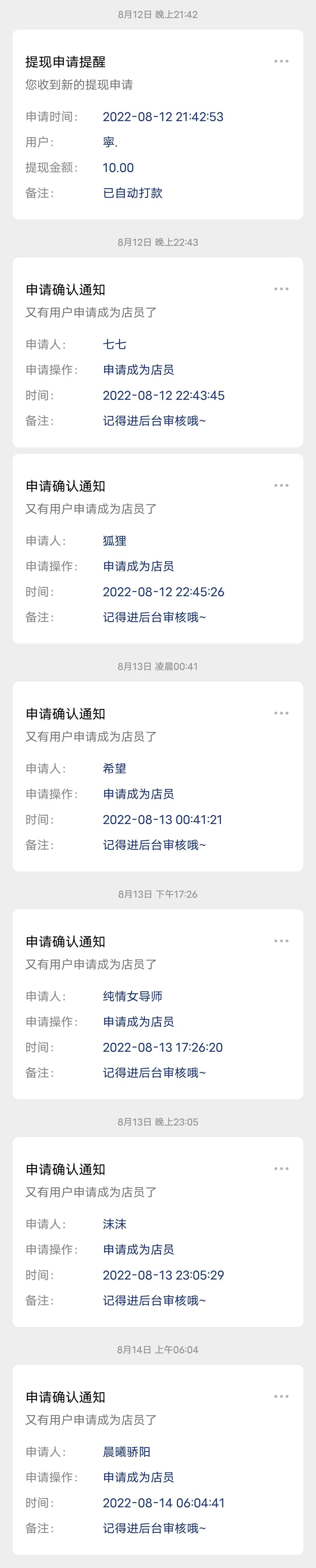The height and width of the screenshot is (1568, 316).
Task: Open the overflow menu on 纯情女导师's card
Action: 281,941
